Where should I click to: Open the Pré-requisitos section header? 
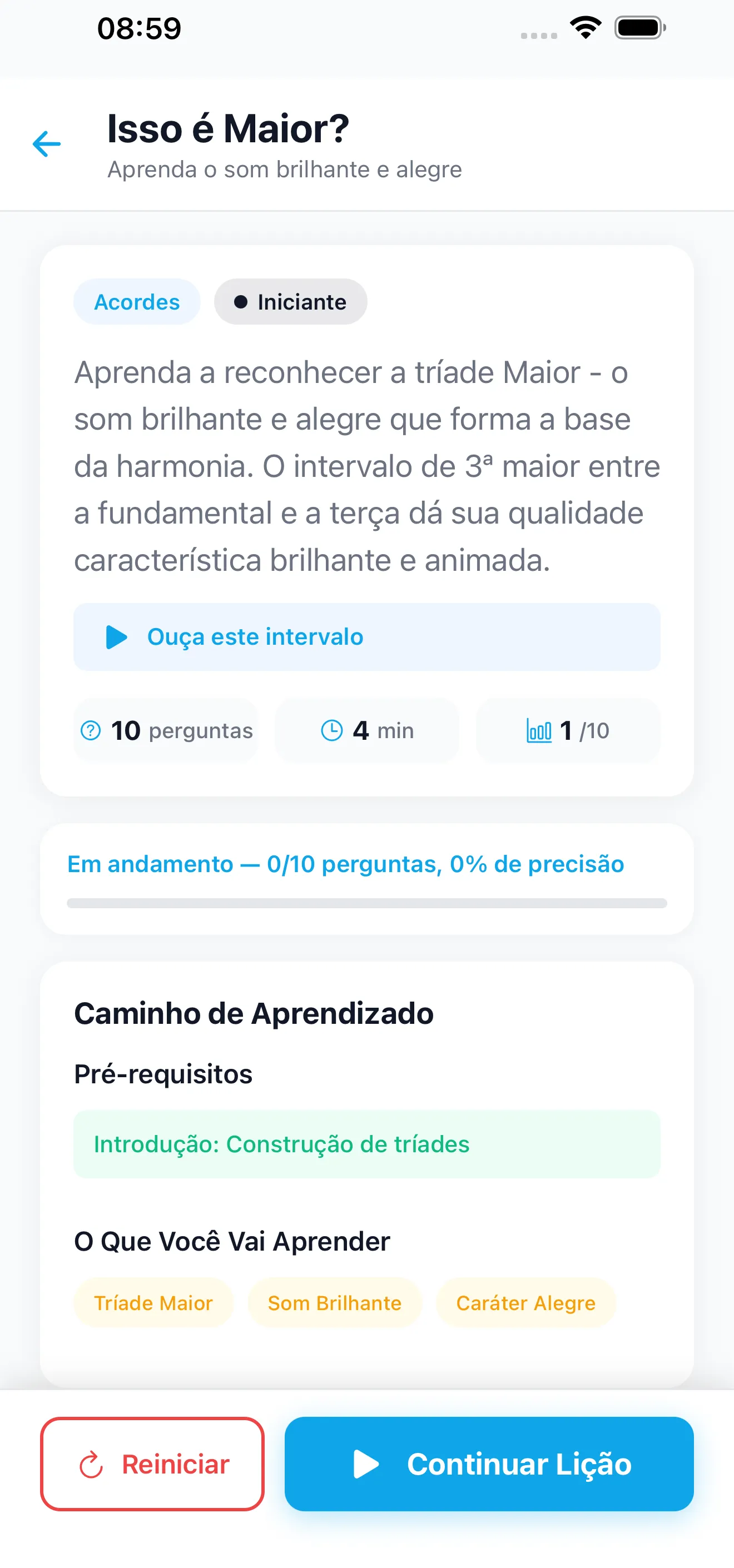(162, 1074)
